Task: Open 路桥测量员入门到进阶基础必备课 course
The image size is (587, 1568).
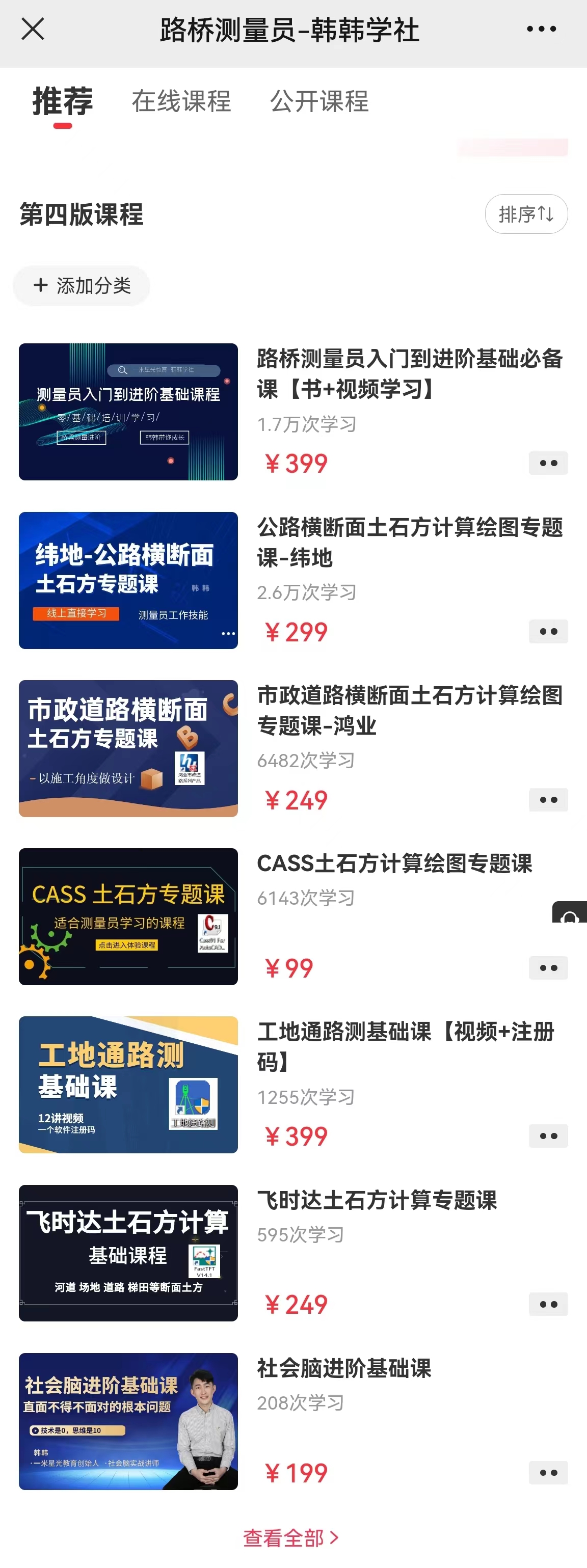Action: pos(409,373)
